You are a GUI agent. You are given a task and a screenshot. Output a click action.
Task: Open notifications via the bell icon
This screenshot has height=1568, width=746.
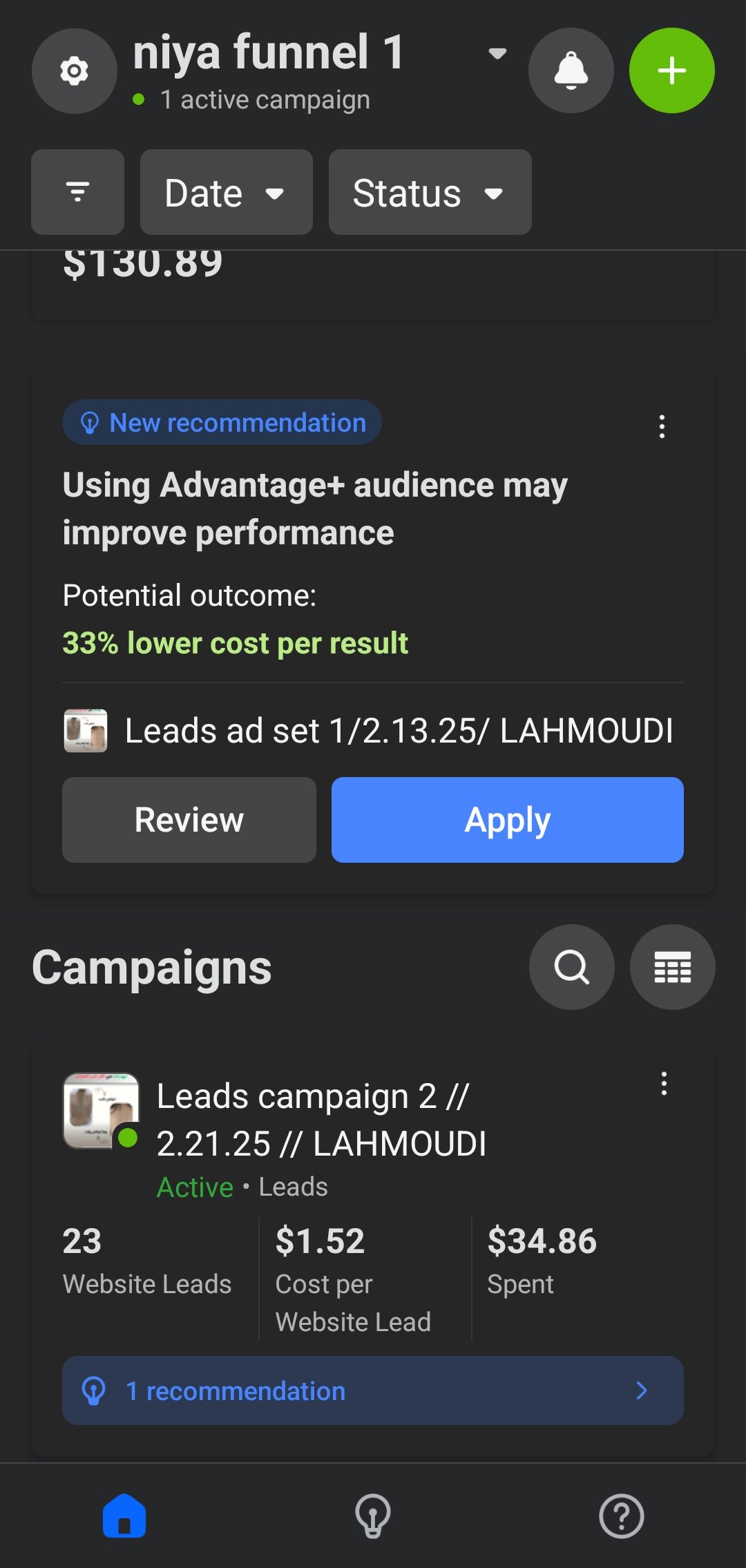569,71
